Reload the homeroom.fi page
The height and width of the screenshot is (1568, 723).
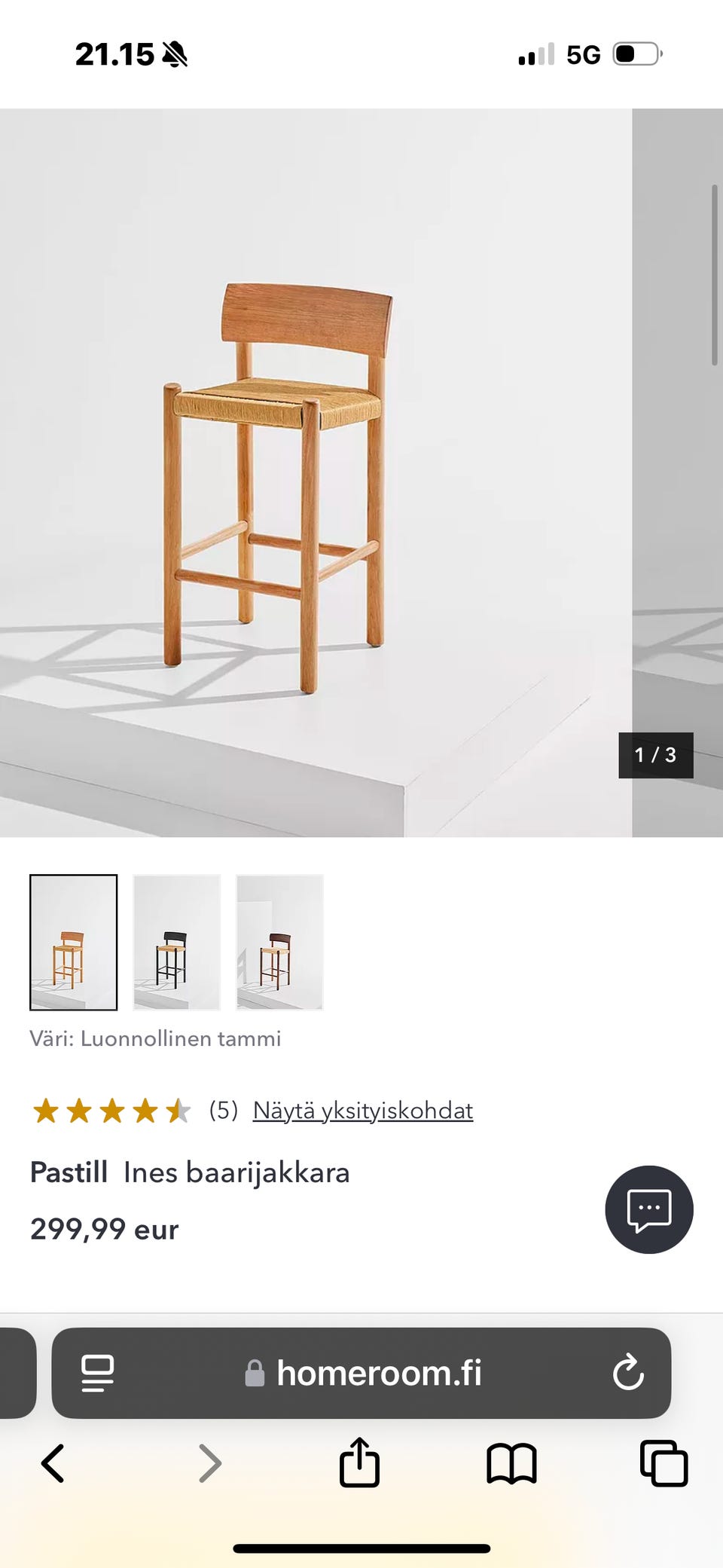coord(628,1372)
